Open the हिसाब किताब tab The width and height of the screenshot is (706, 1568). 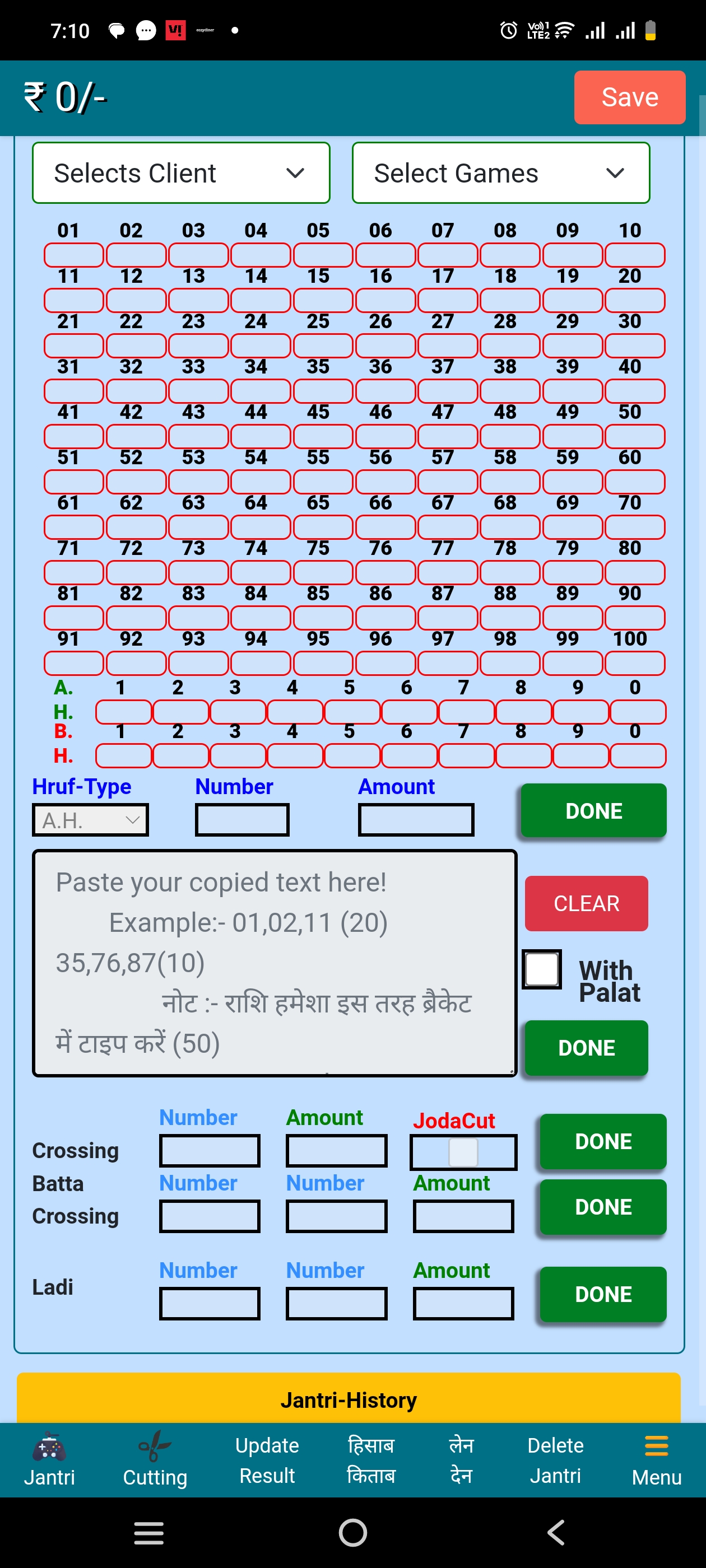370,1460
